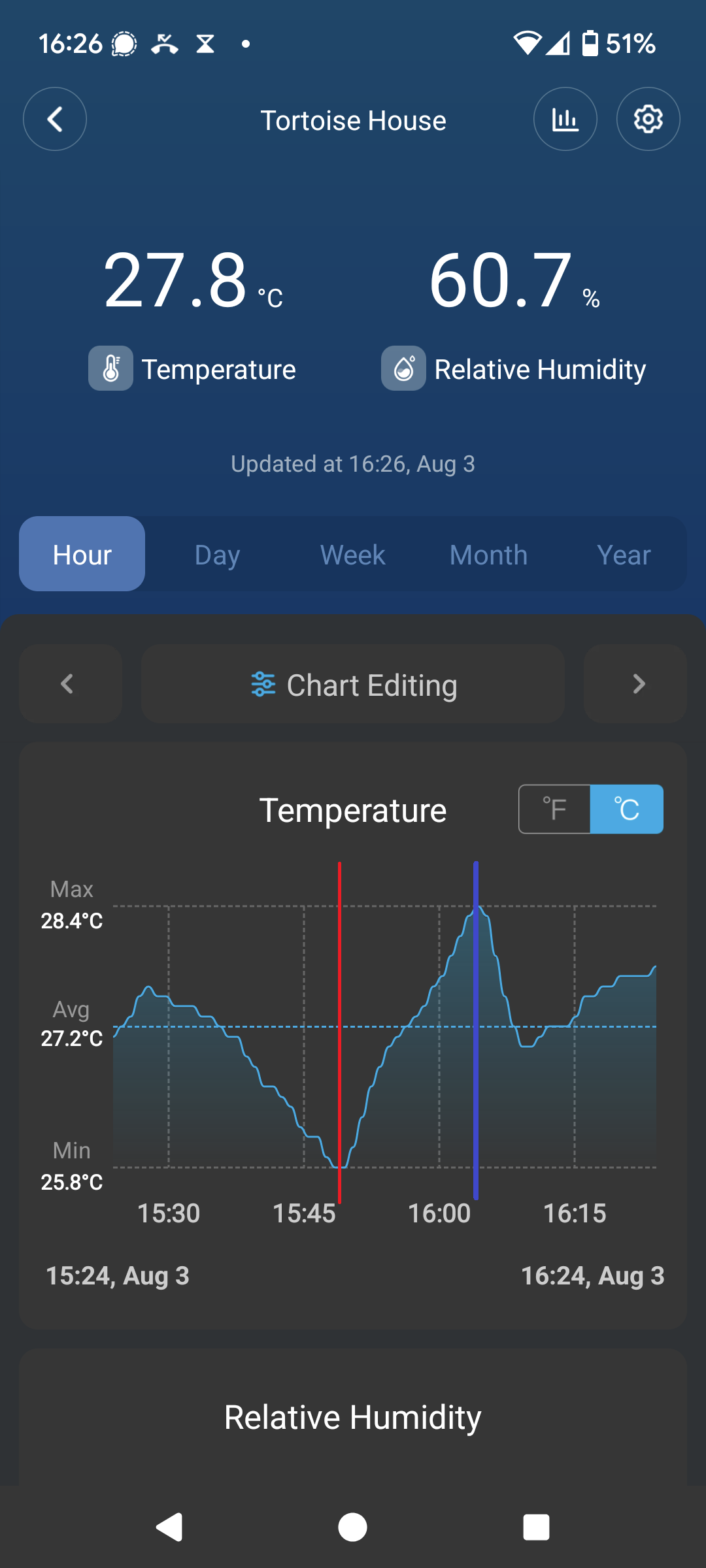Switch temperature chart to °F
Screen dimensions: 706x1568
[554, 809]
